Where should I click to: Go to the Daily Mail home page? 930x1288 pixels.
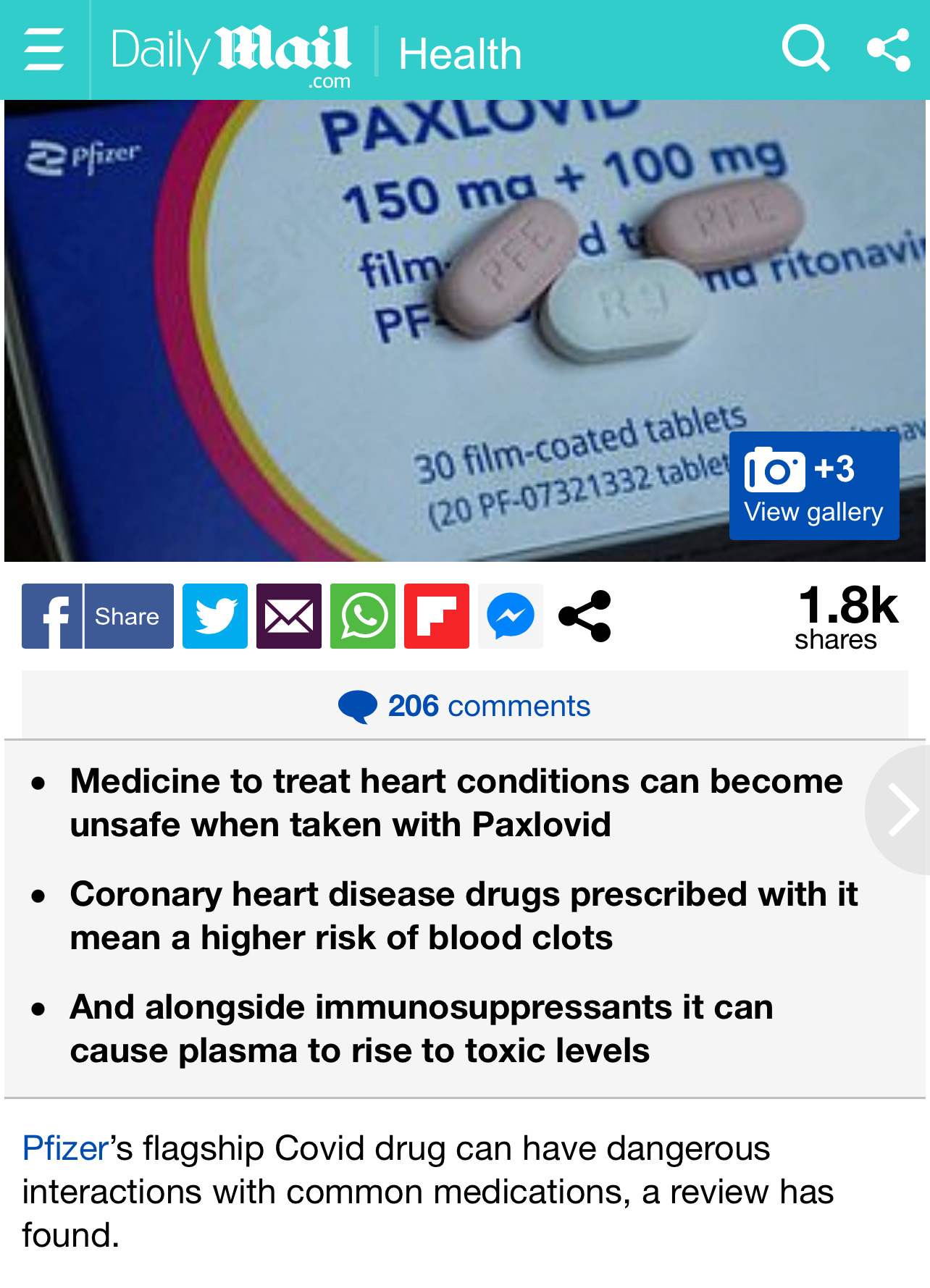[231, 54]
